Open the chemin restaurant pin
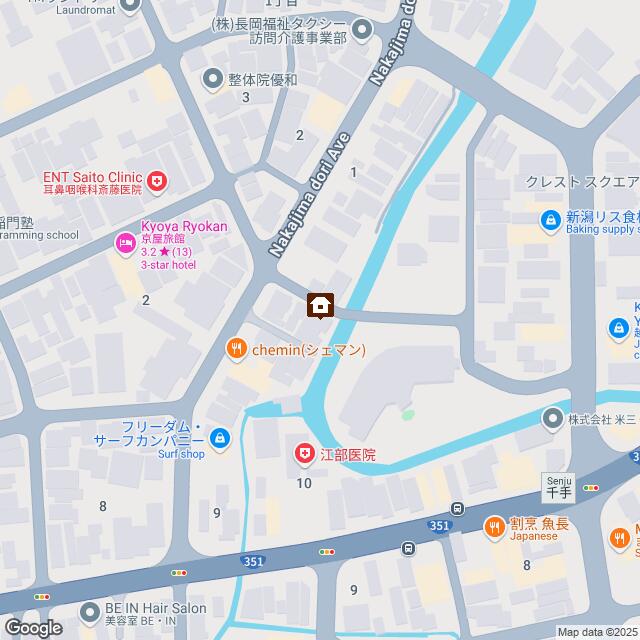This screenshot has width=640, height=640. 236,349
